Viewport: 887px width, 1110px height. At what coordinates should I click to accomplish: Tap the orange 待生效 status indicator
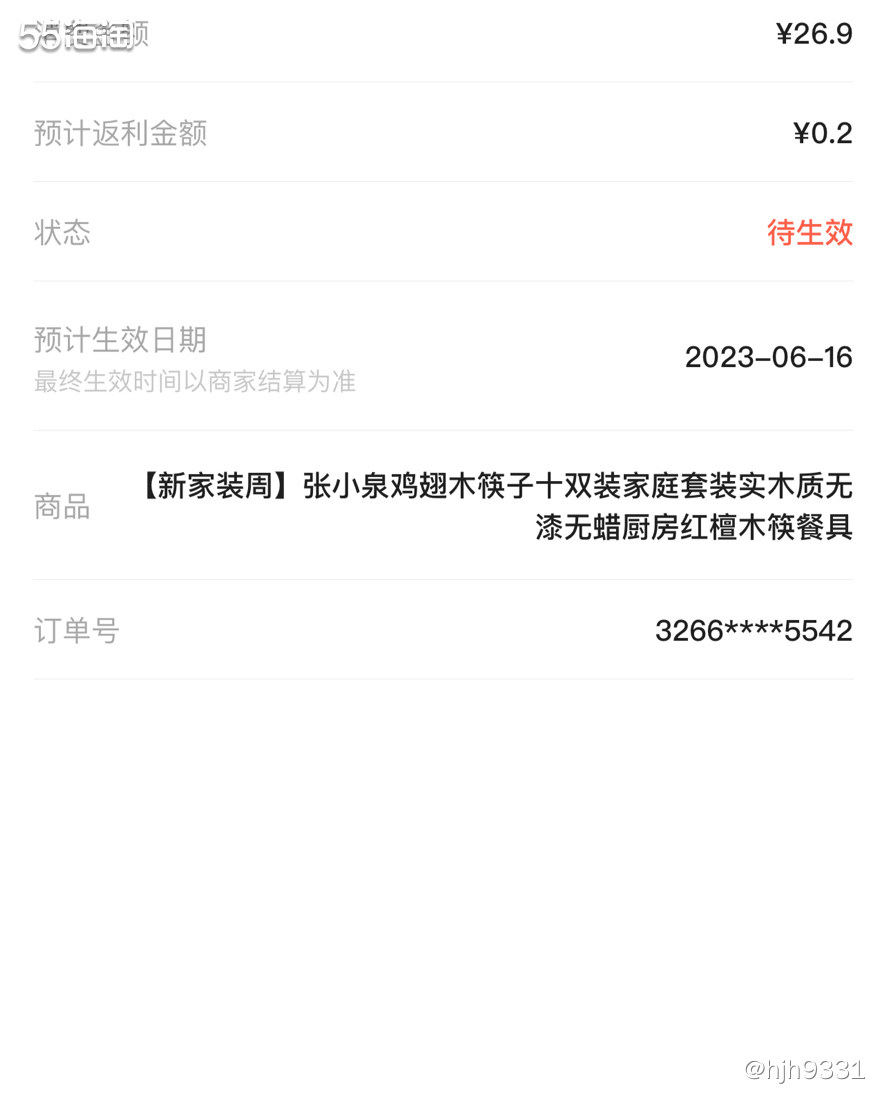[810, 233]
